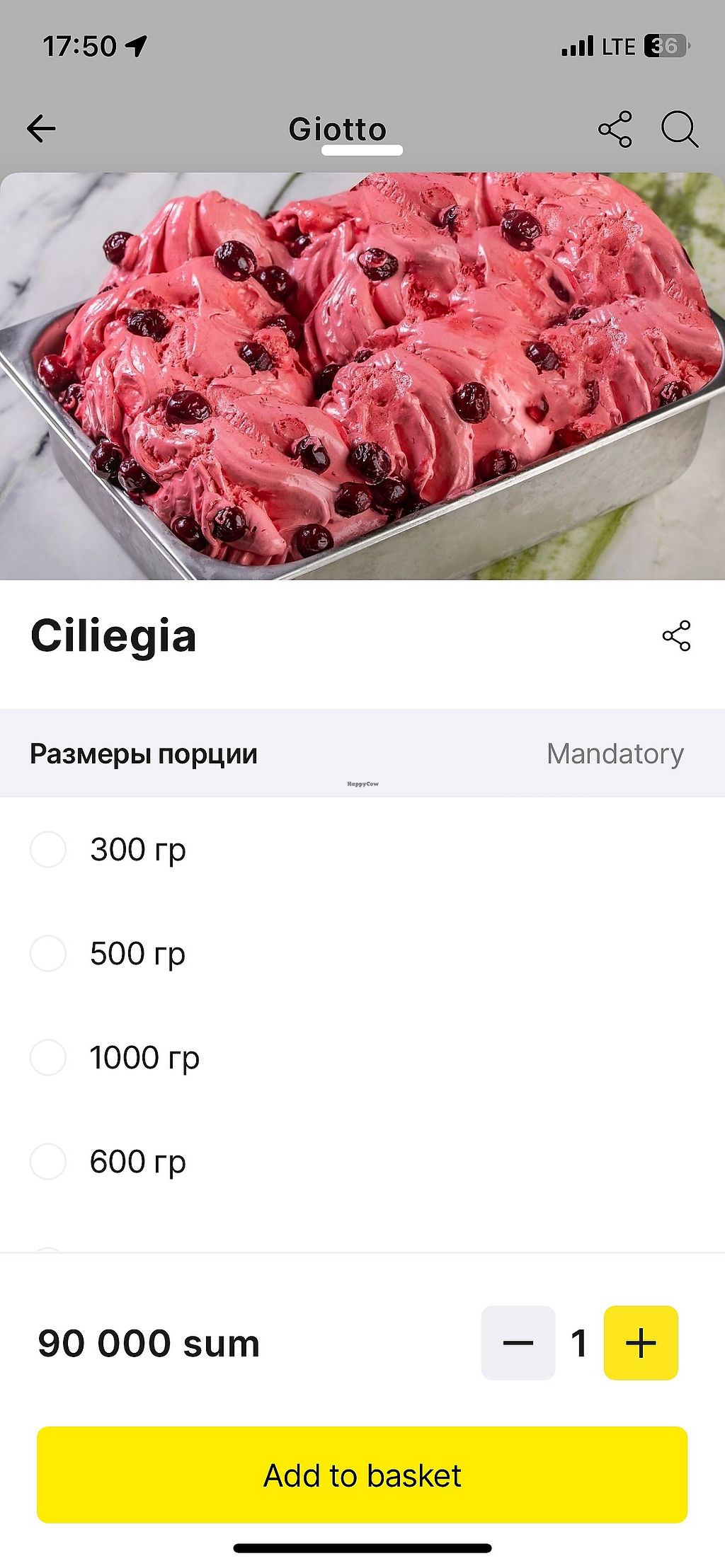Pick the 1000 гр portion option
The height and width of the screenshot is (1568, 725).
(48, 1057)
